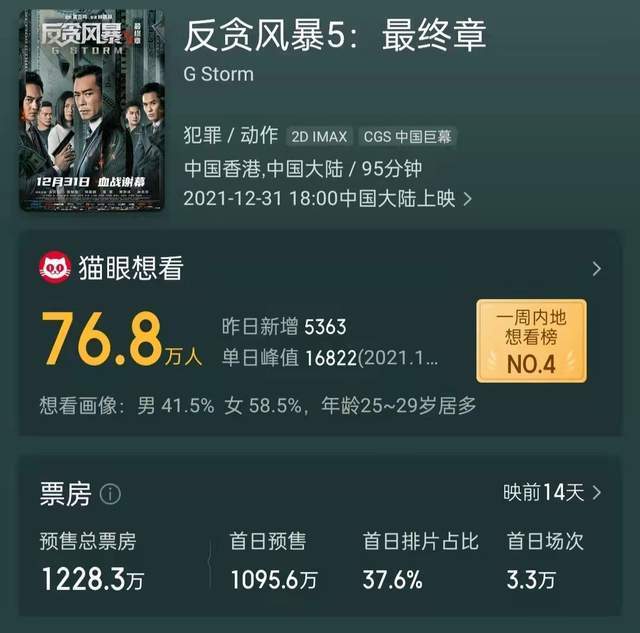Open 映前14天 box office details
The image size is (640, 633).
[552, 492]
